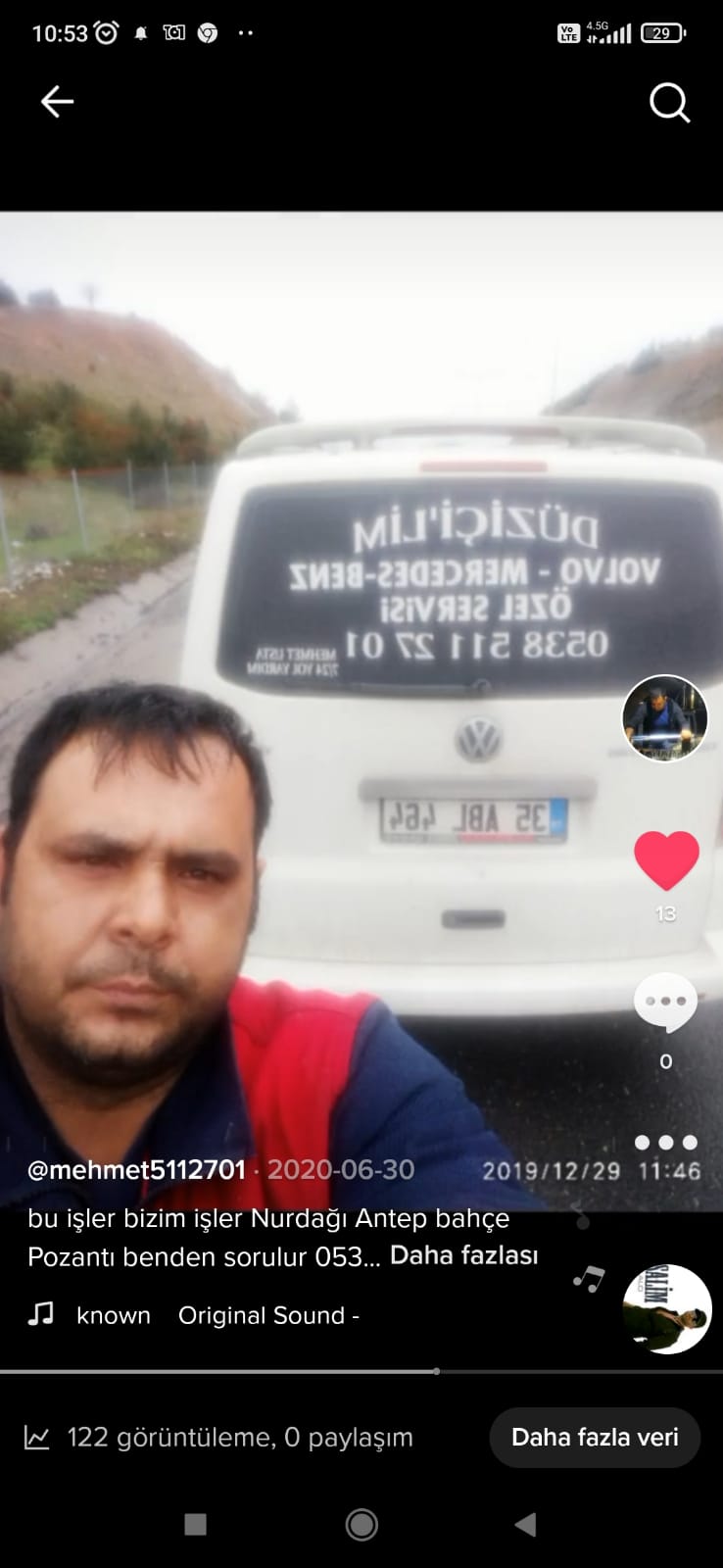Open @mehmet5112701 profile from username

coord(136,1170)
